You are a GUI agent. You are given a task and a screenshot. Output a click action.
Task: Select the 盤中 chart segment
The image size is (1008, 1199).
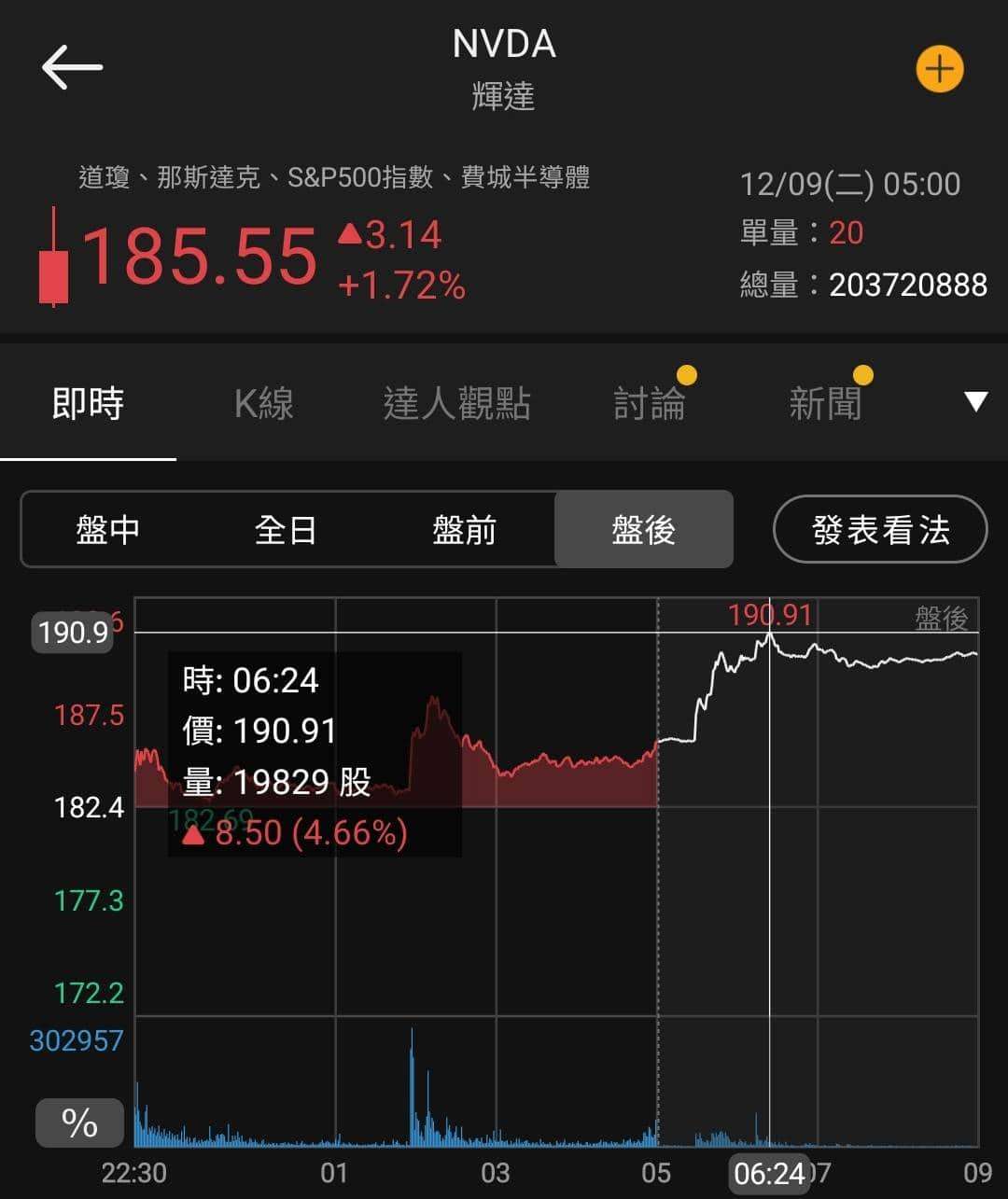pyautogui.click(x=108, y=530)
